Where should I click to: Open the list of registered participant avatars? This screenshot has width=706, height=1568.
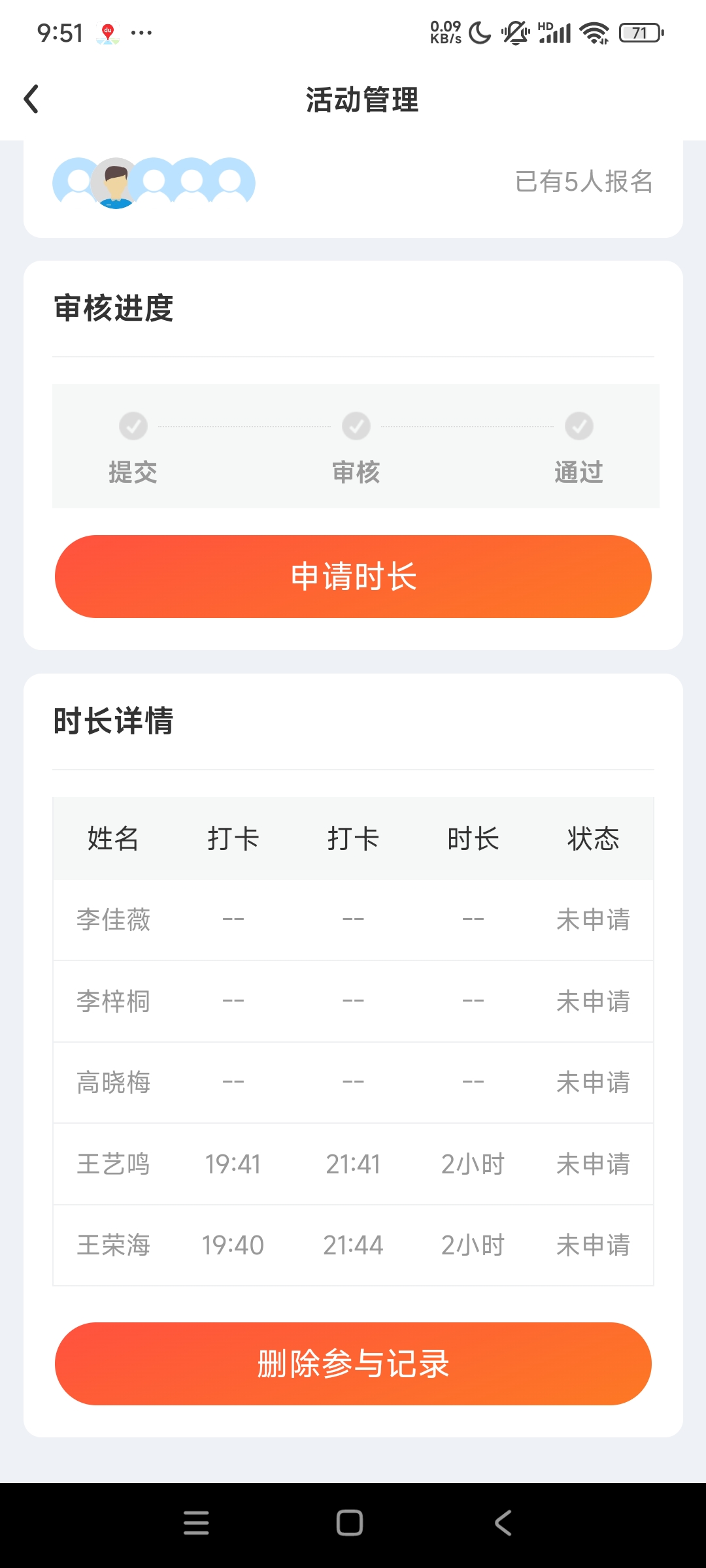coord(154,182)
